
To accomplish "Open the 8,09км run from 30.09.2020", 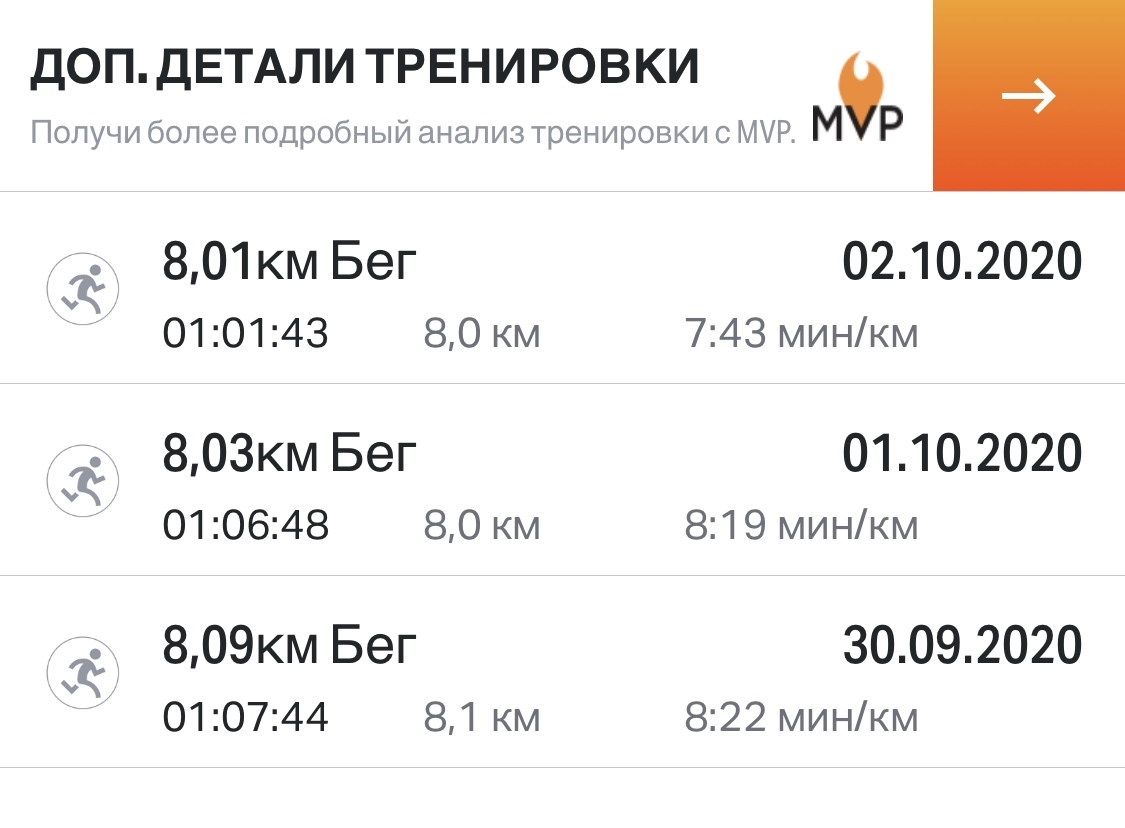I will coord(562,672).
